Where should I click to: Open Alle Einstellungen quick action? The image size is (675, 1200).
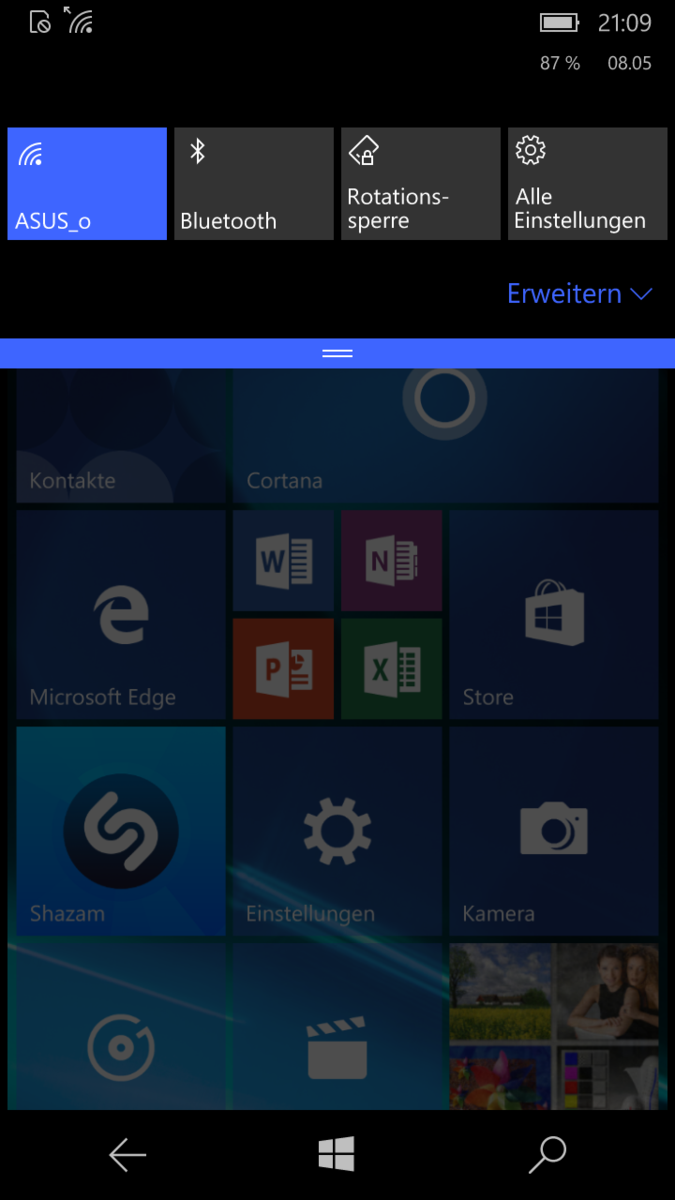tap(587, 183)
